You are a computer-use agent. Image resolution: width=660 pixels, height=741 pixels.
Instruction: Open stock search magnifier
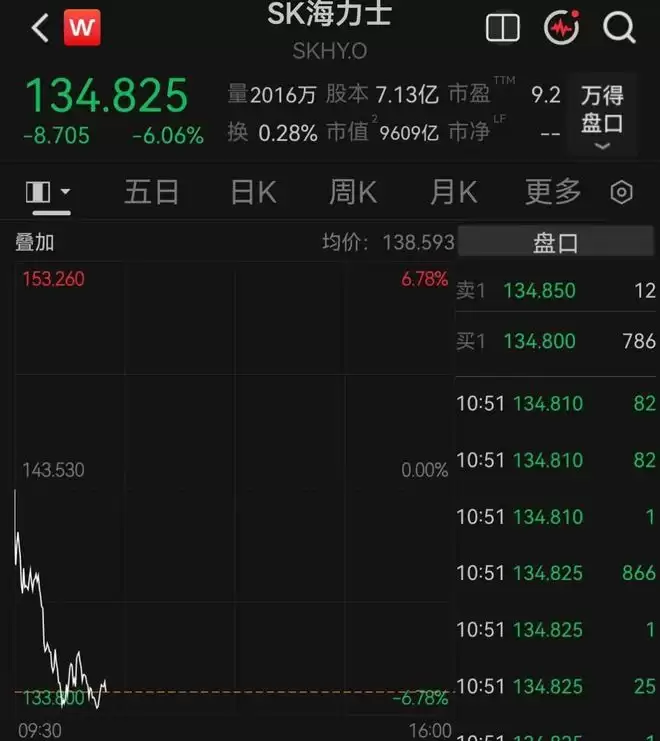[x=619, y=28]
